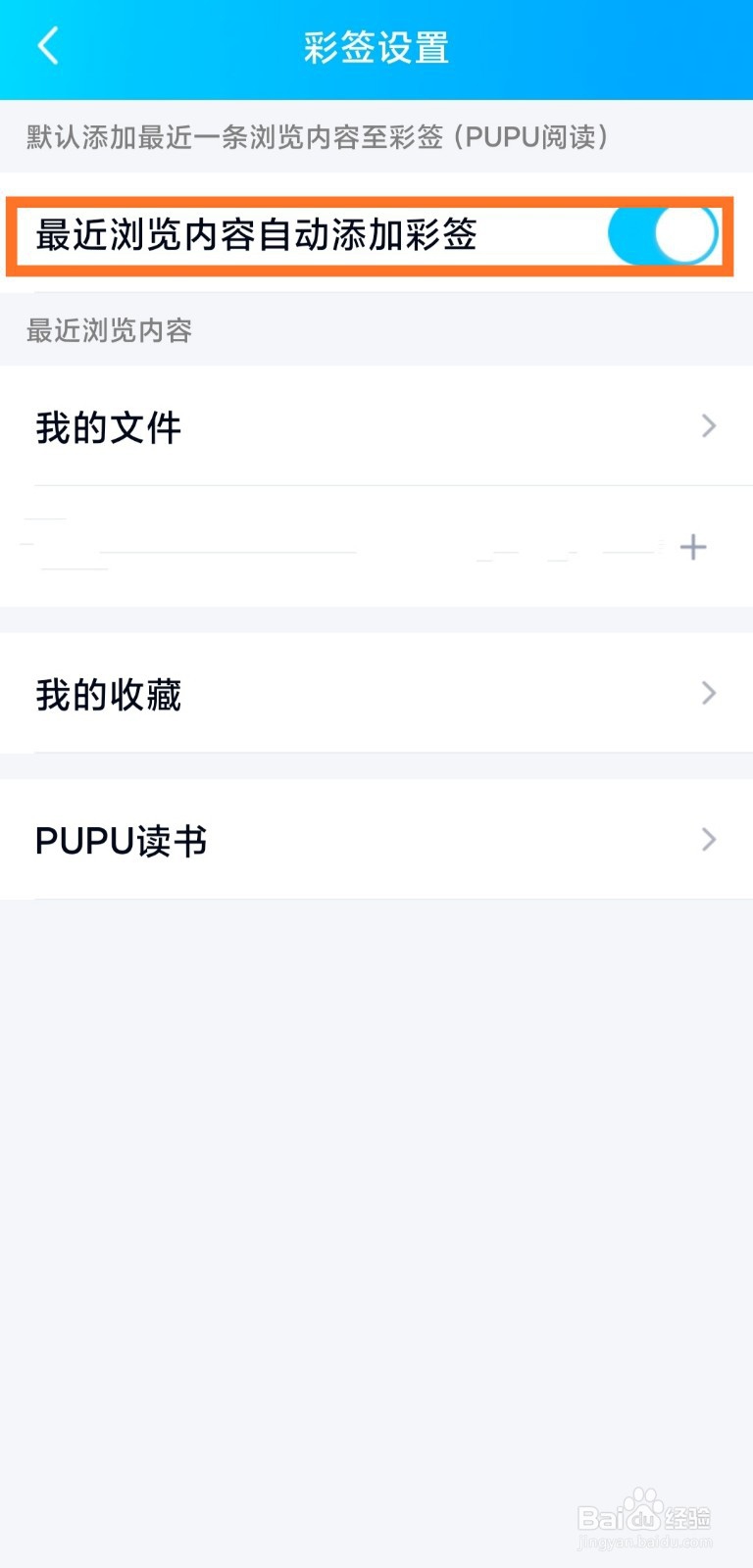Open the PUPU读书 reading section

pos(121,840)
